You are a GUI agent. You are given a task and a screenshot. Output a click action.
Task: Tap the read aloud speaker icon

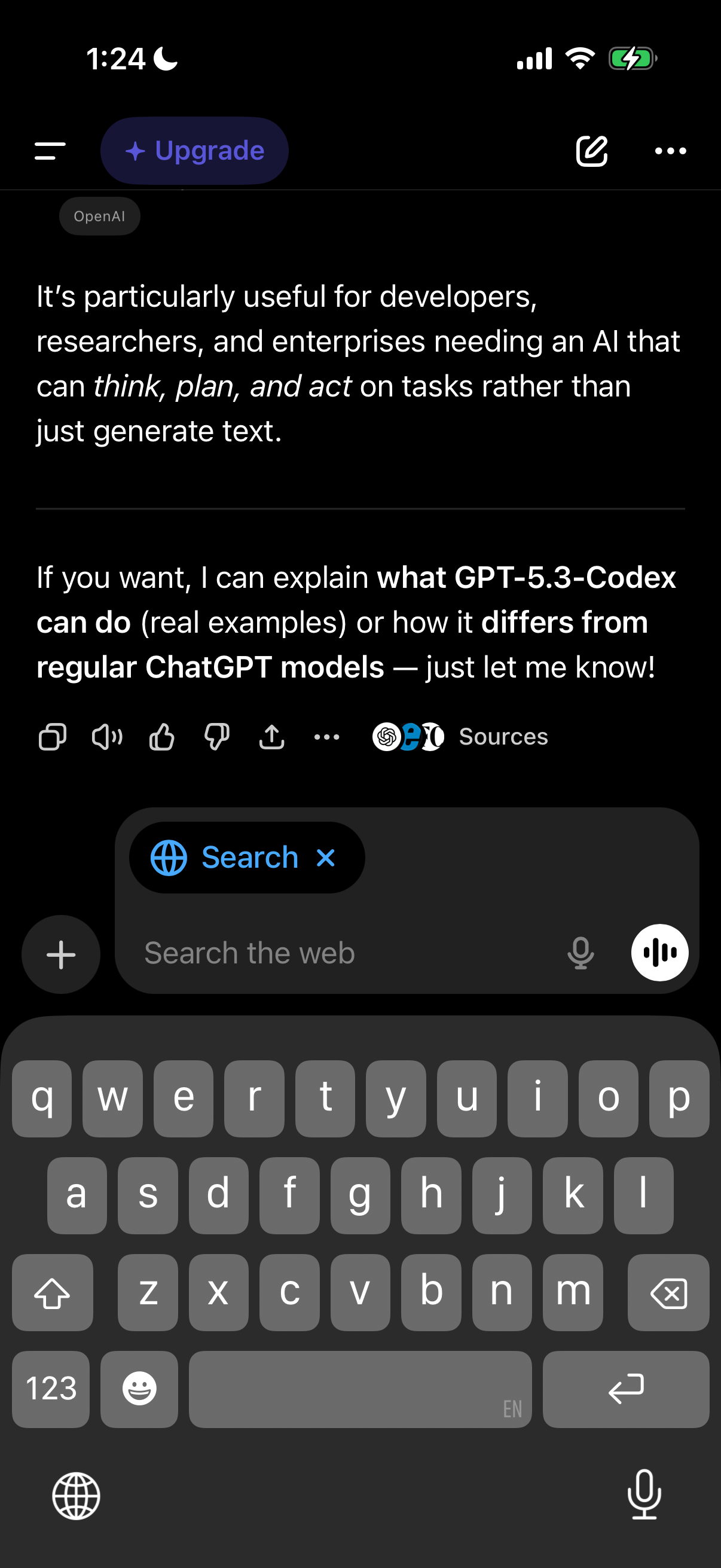[x=106, y=737]
